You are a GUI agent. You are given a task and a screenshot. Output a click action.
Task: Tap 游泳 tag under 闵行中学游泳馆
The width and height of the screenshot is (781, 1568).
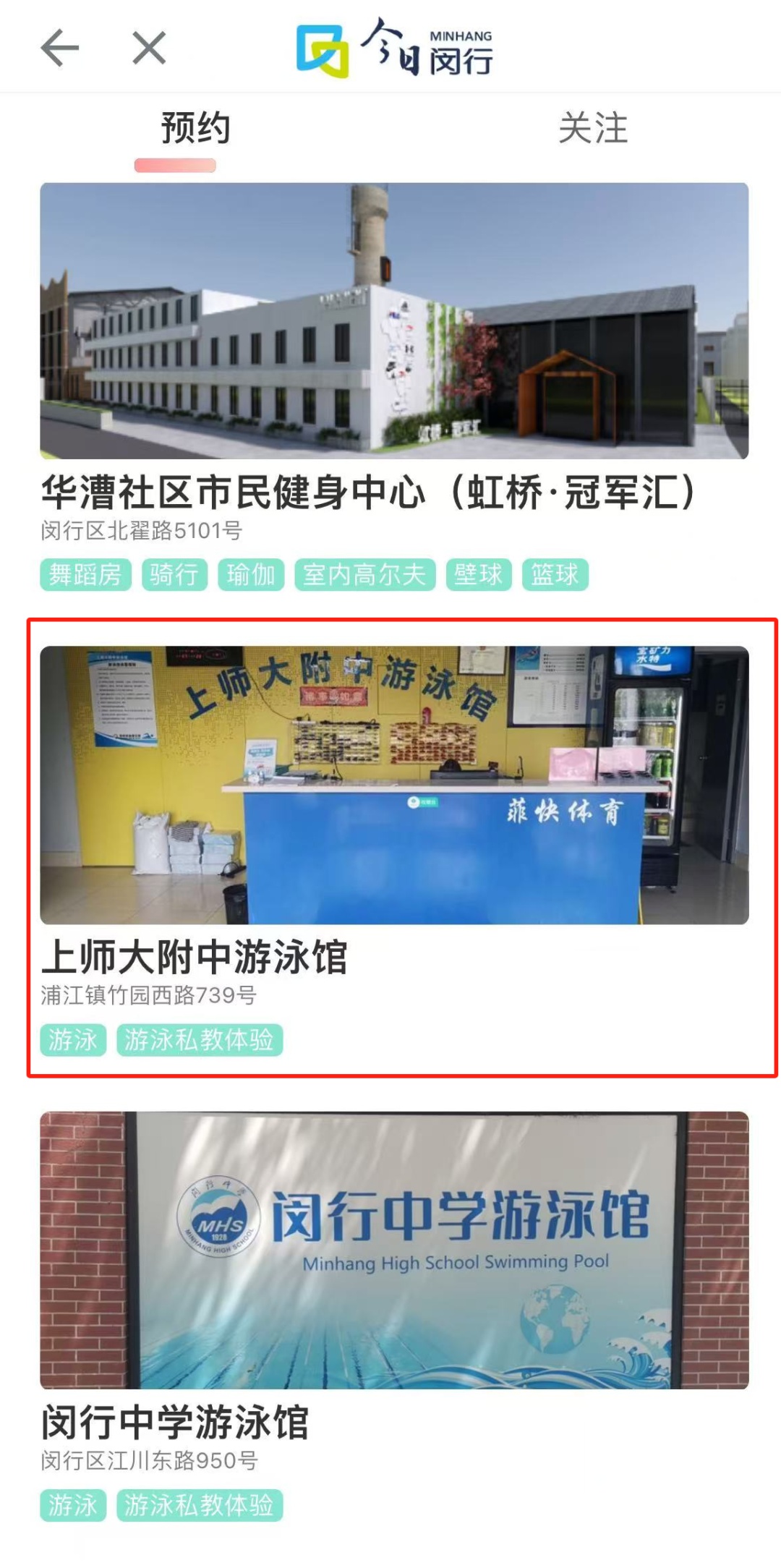pos(73,1505)
